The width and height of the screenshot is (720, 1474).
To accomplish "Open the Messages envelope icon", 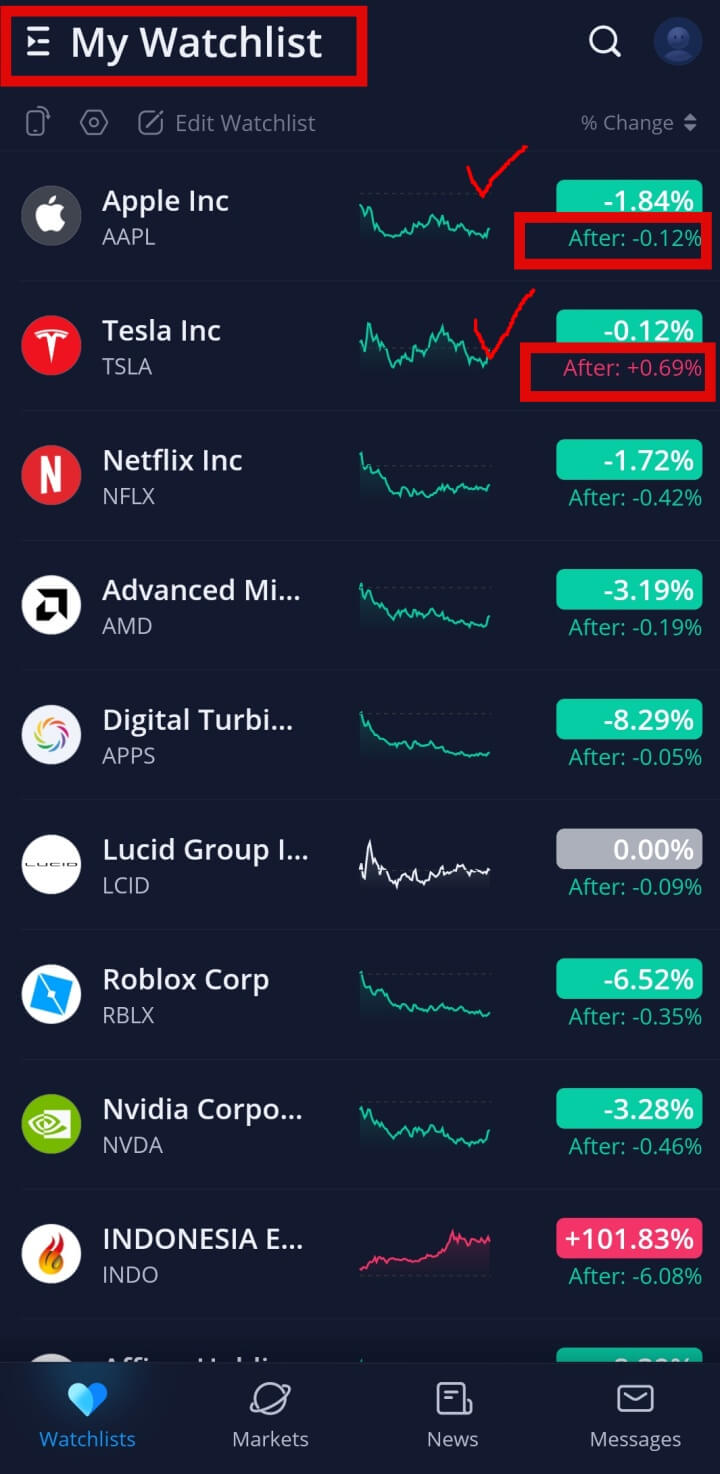I will pyautogui.click(x=635, y=1399).
